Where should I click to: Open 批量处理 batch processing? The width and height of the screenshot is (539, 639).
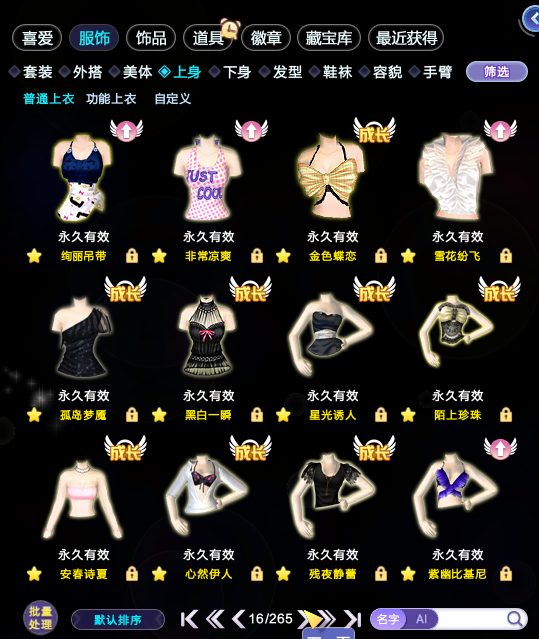pyautogui.click(x=40, y=618)
